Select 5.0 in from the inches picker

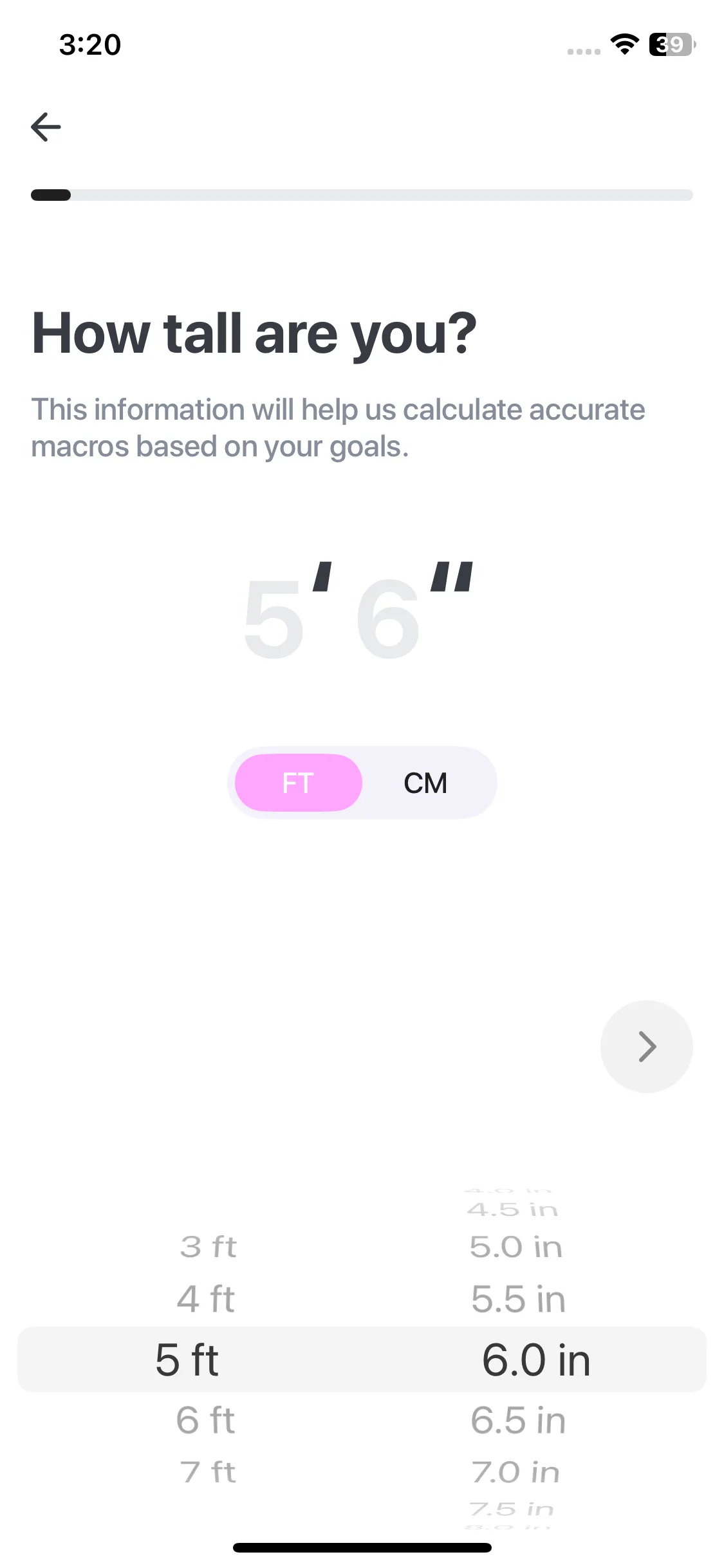516,1247
